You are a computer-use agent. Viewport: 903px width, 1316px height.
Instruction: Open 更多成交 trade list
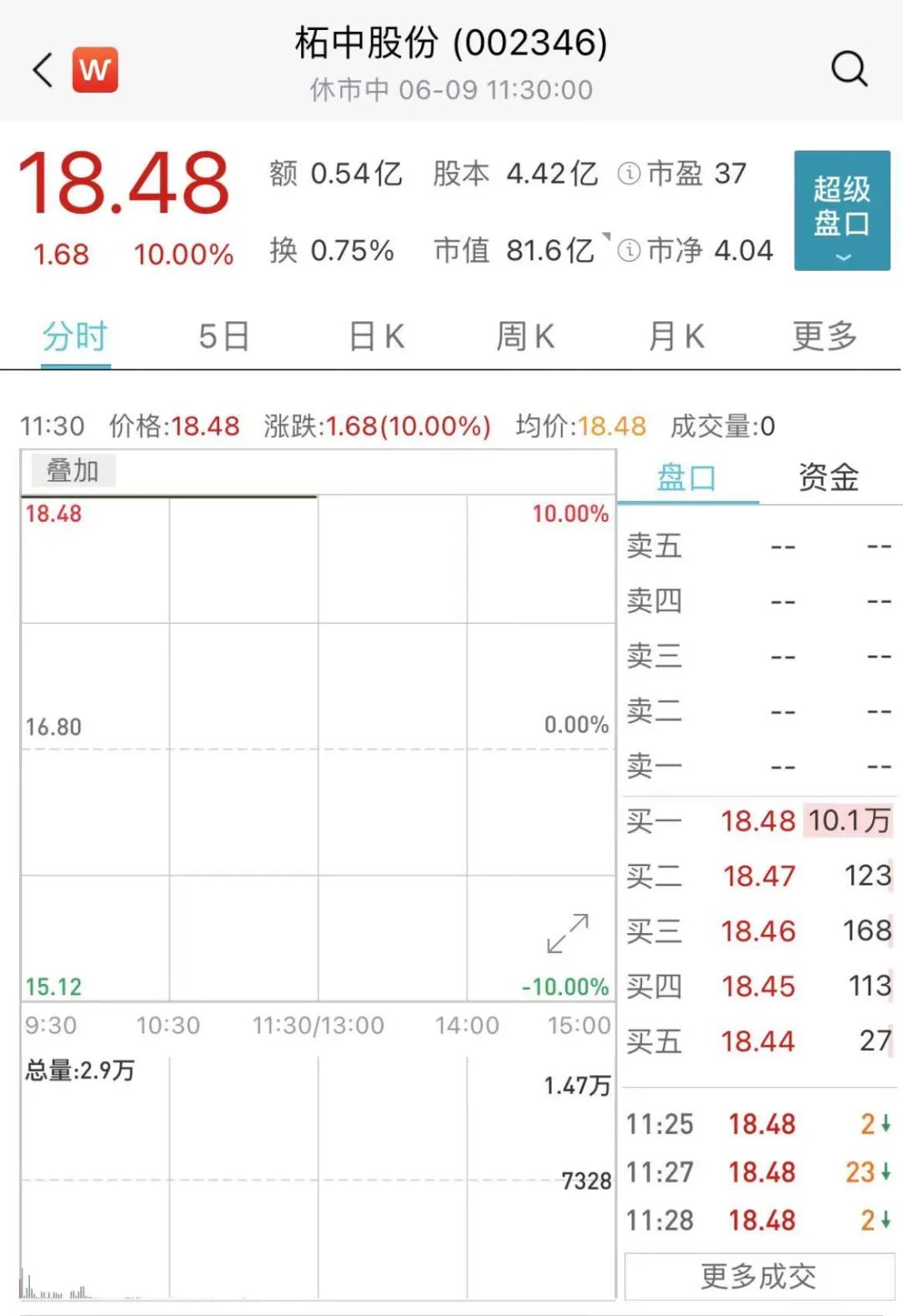pos(759,1277)
